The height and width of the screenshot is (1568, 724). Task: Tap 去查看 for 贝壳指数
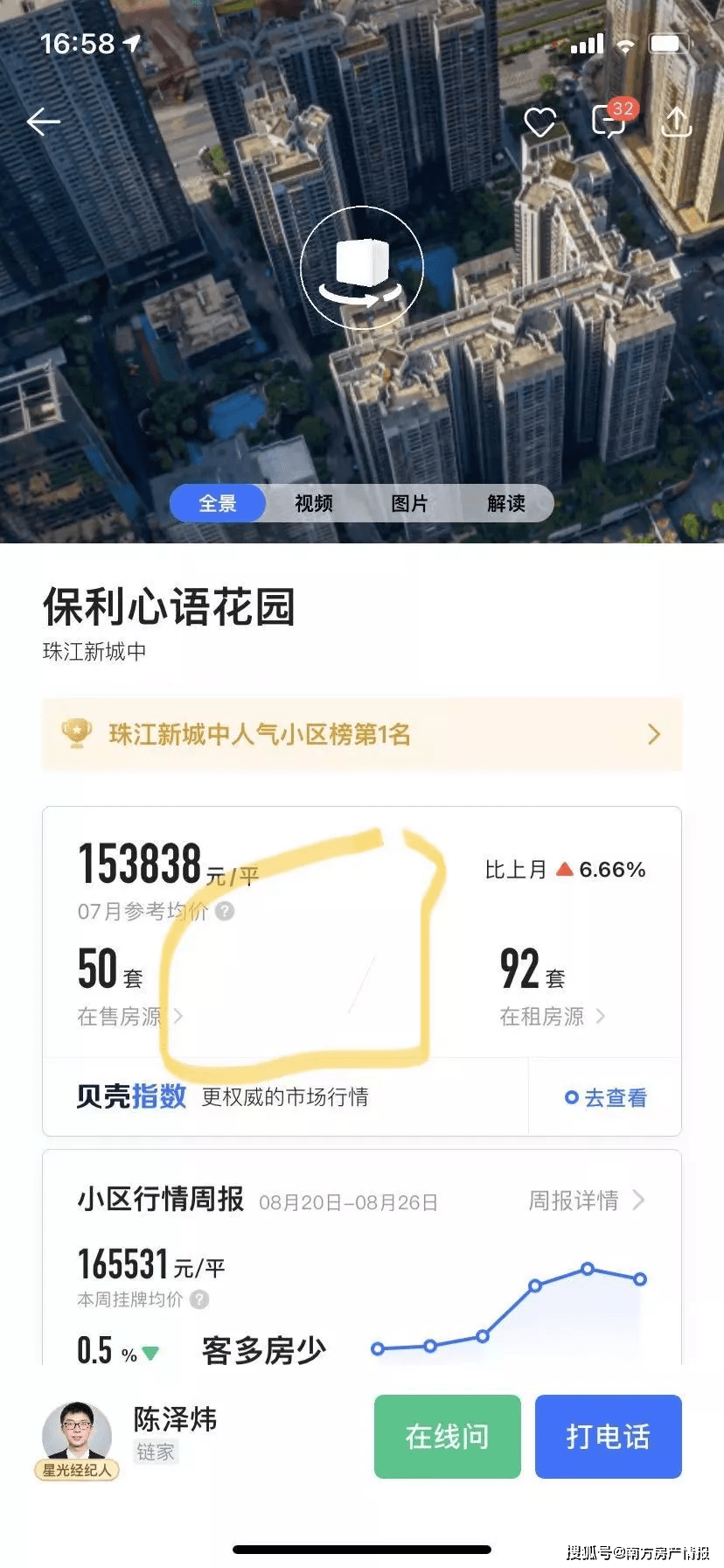606,1097
